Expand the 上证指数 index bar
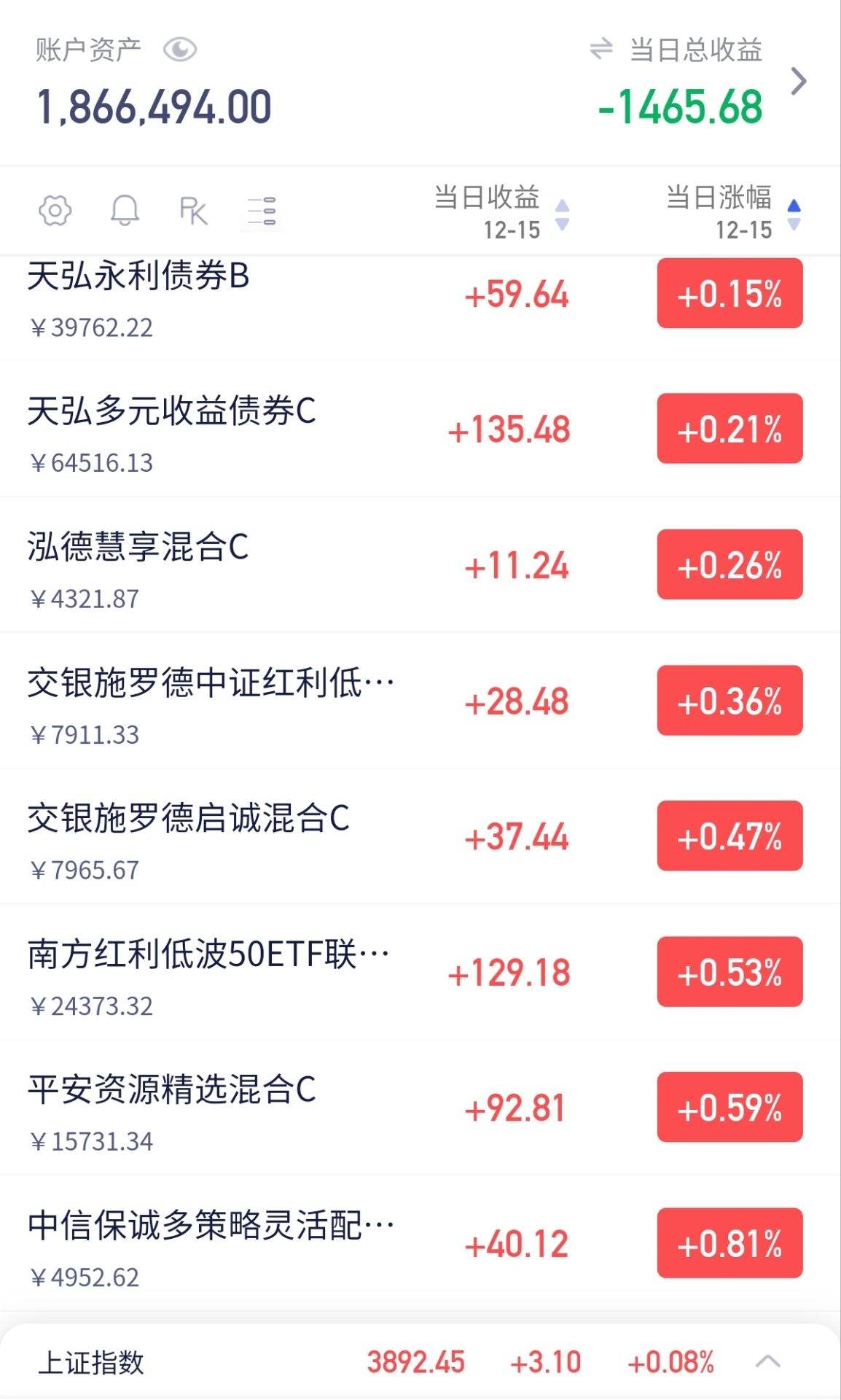 click(x=767, y=1361)
